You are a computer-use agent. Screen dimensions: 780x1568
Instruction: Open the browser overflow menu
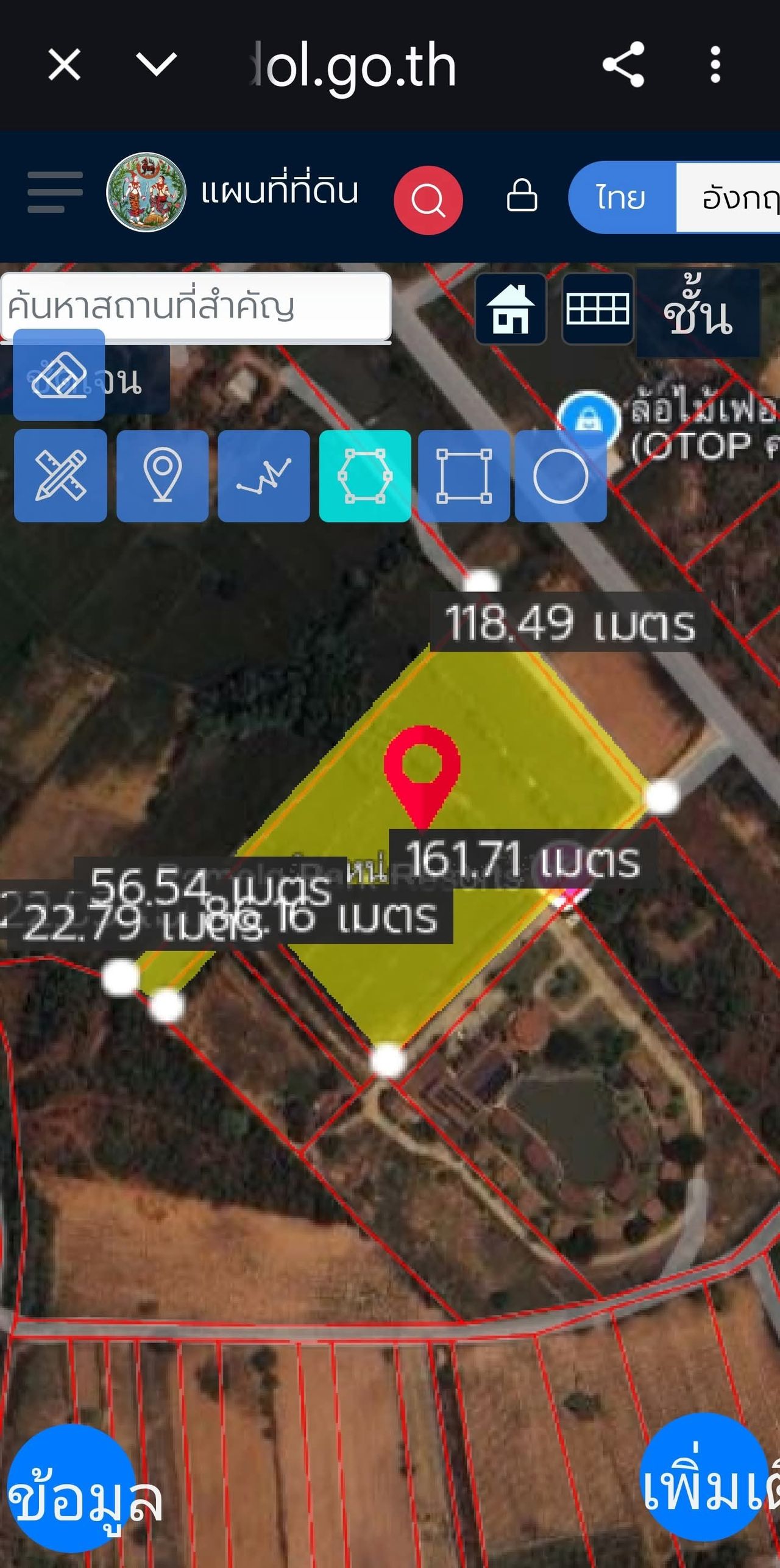715,65
